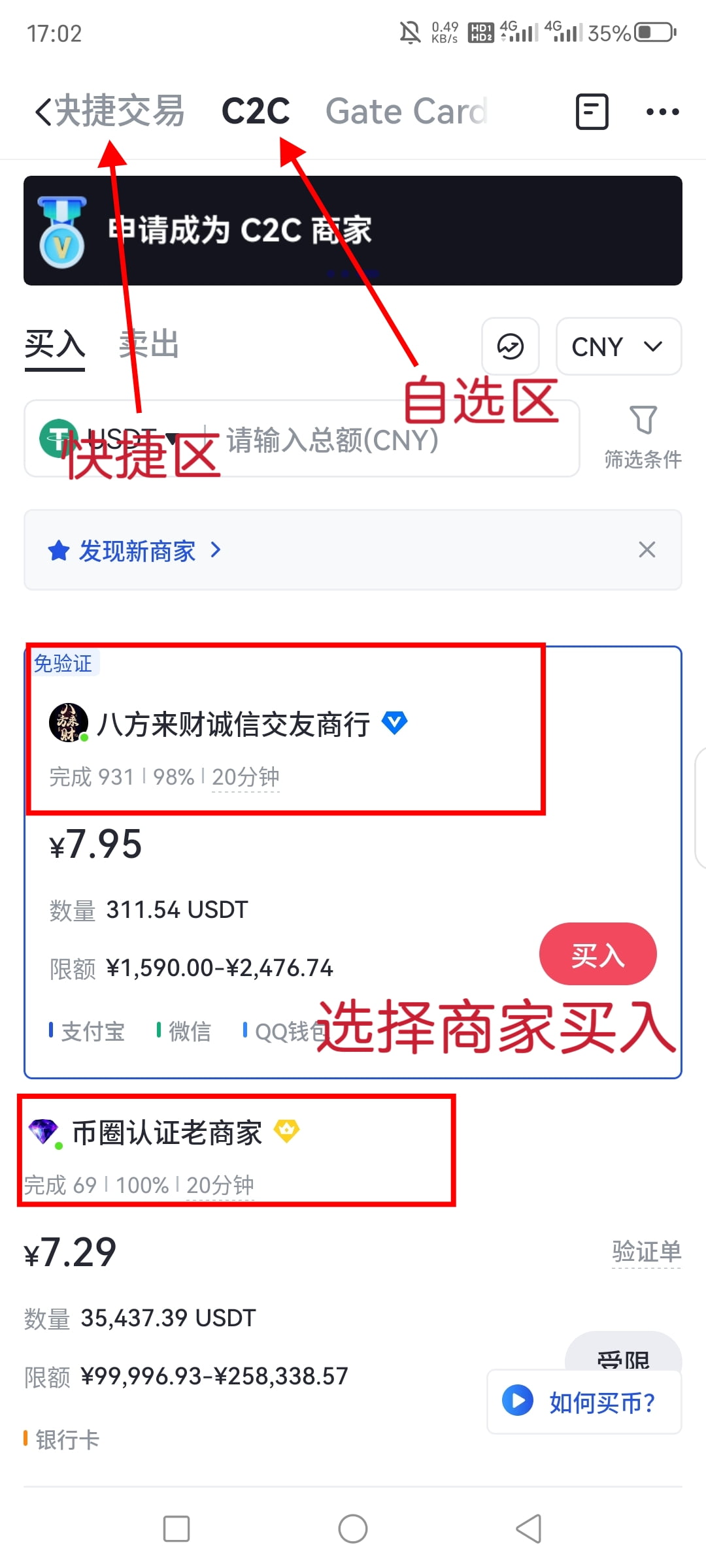The width and height of the screenshot is (706, 1568).
Task: Switch to the Gate Card tab
Action: point(406,110)
